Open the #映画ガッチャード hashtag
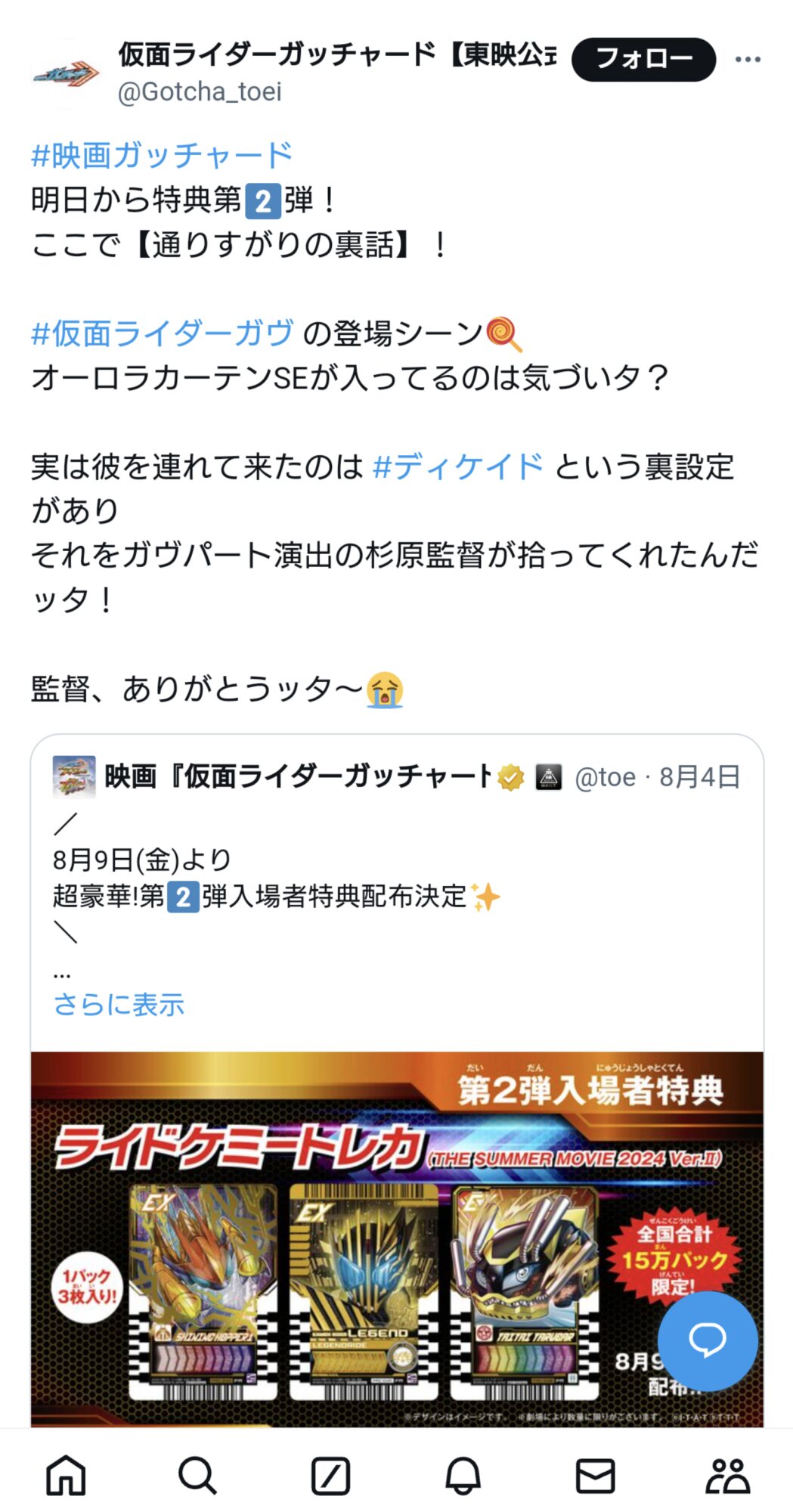Screen dimensions: 793x1512 pos(162,155)
